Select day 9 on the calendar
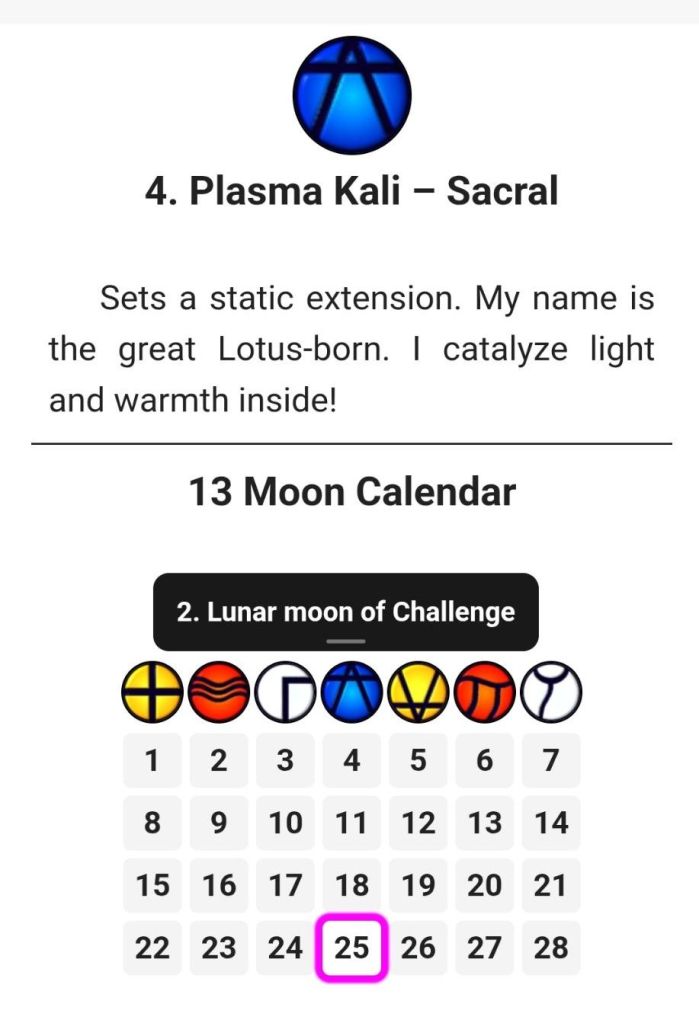The width and height of the screenshot is (699, 1023). point(219,823)
